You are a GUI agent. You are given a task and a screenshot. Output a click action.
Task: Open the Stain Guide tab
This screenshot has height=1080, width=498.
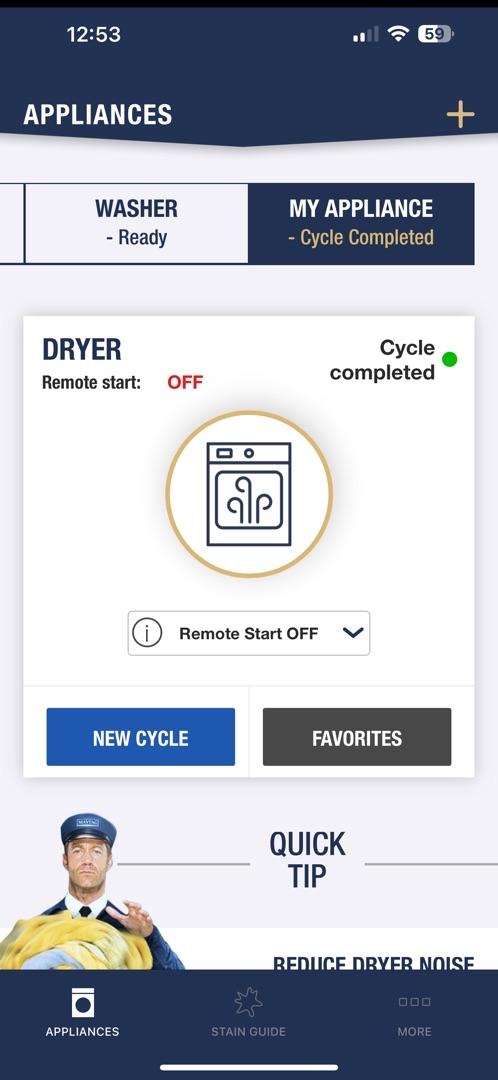[x=249, y=1011]
